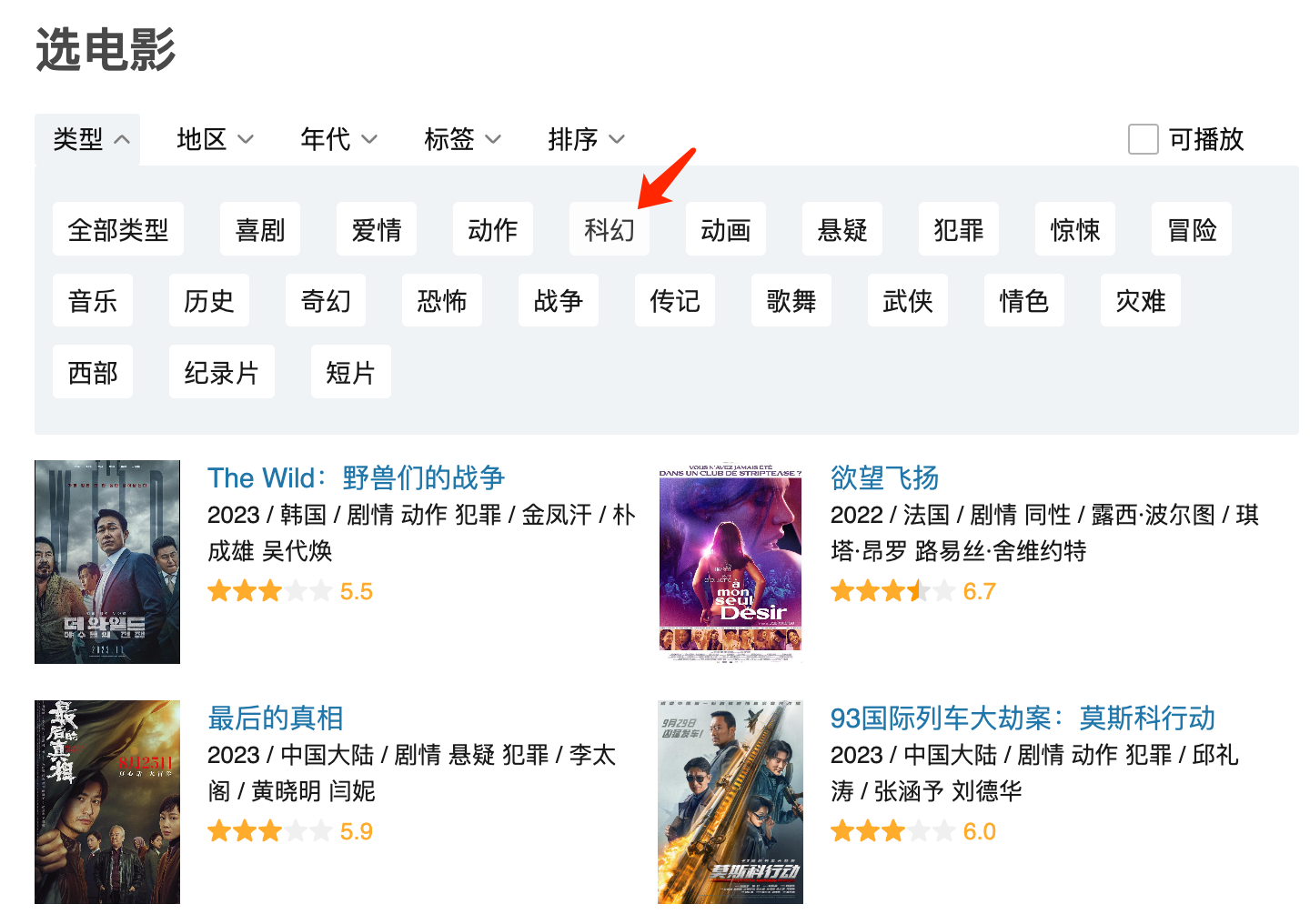
Task: Tap the 欲望飞扬 movie poster
Action: click(731, 561)
